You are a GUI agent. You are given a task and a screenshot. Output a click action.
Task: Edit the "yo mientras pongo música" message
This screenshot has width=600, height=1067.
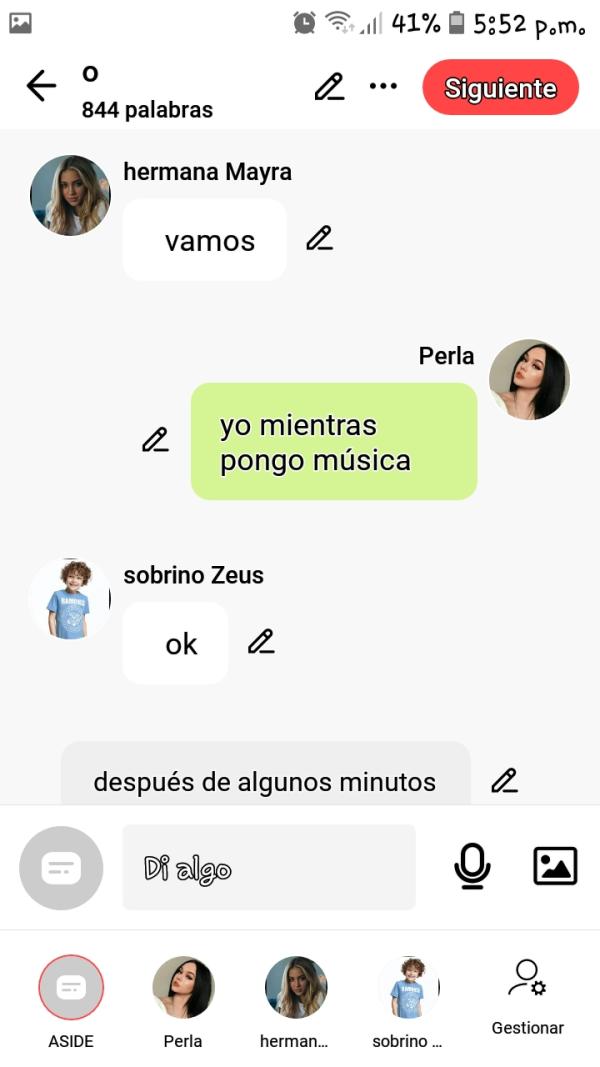(x=155, y=440)
